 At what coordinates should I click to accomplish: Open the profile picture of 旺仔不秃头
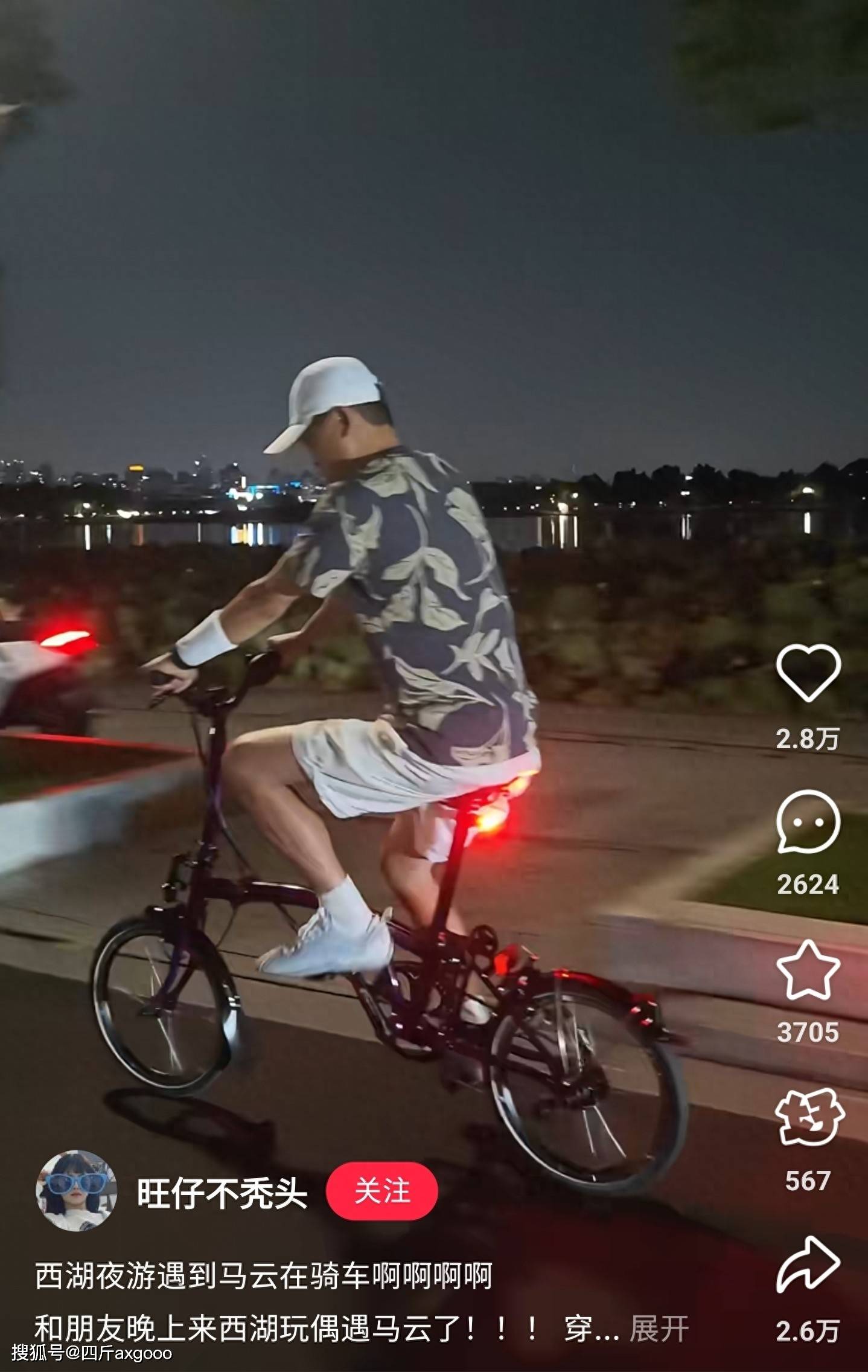[x=77, y=1191]
